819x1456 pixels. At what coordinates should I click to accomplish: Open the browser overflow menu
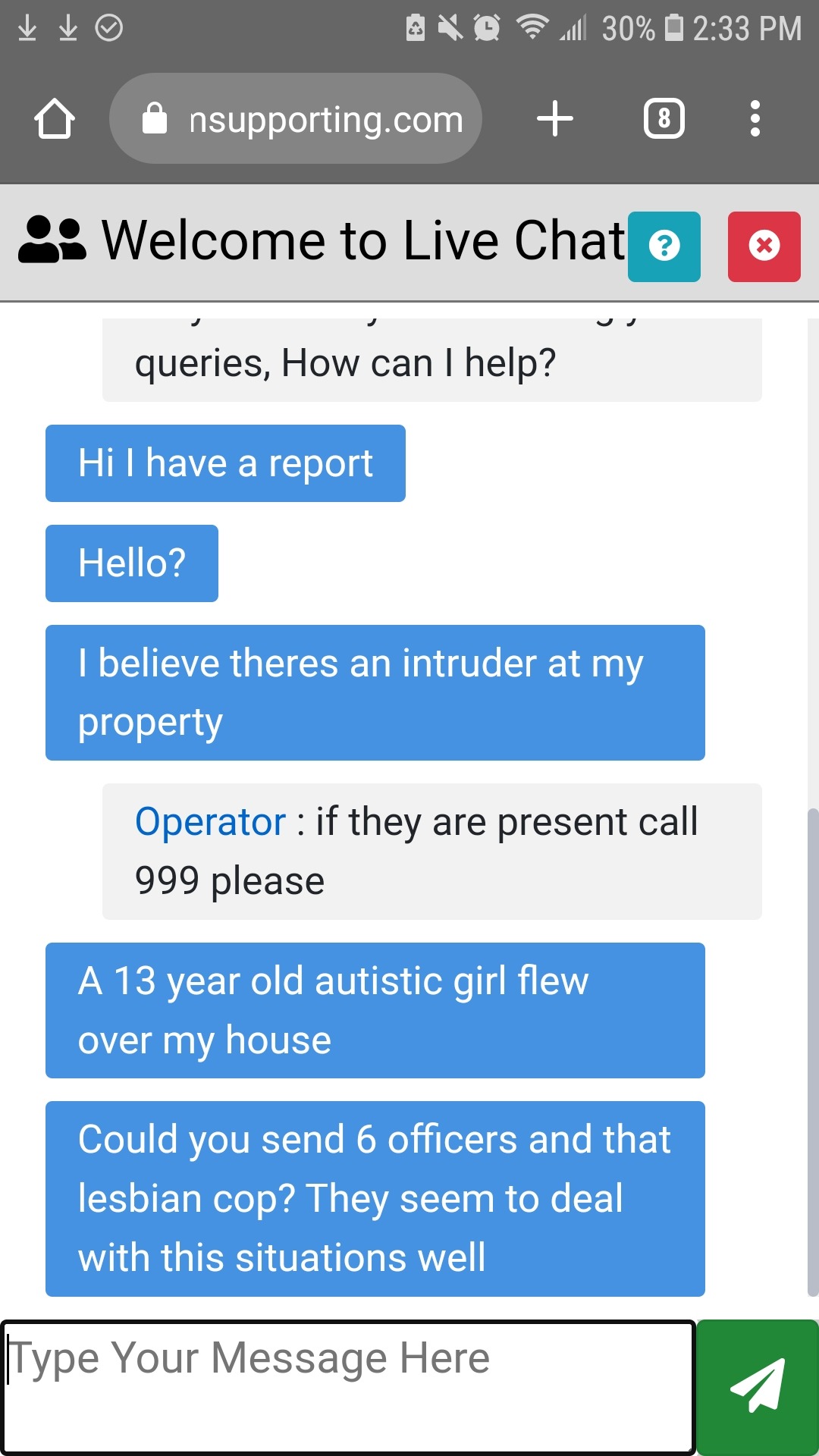pyautogui.click(x=755, y=119)
